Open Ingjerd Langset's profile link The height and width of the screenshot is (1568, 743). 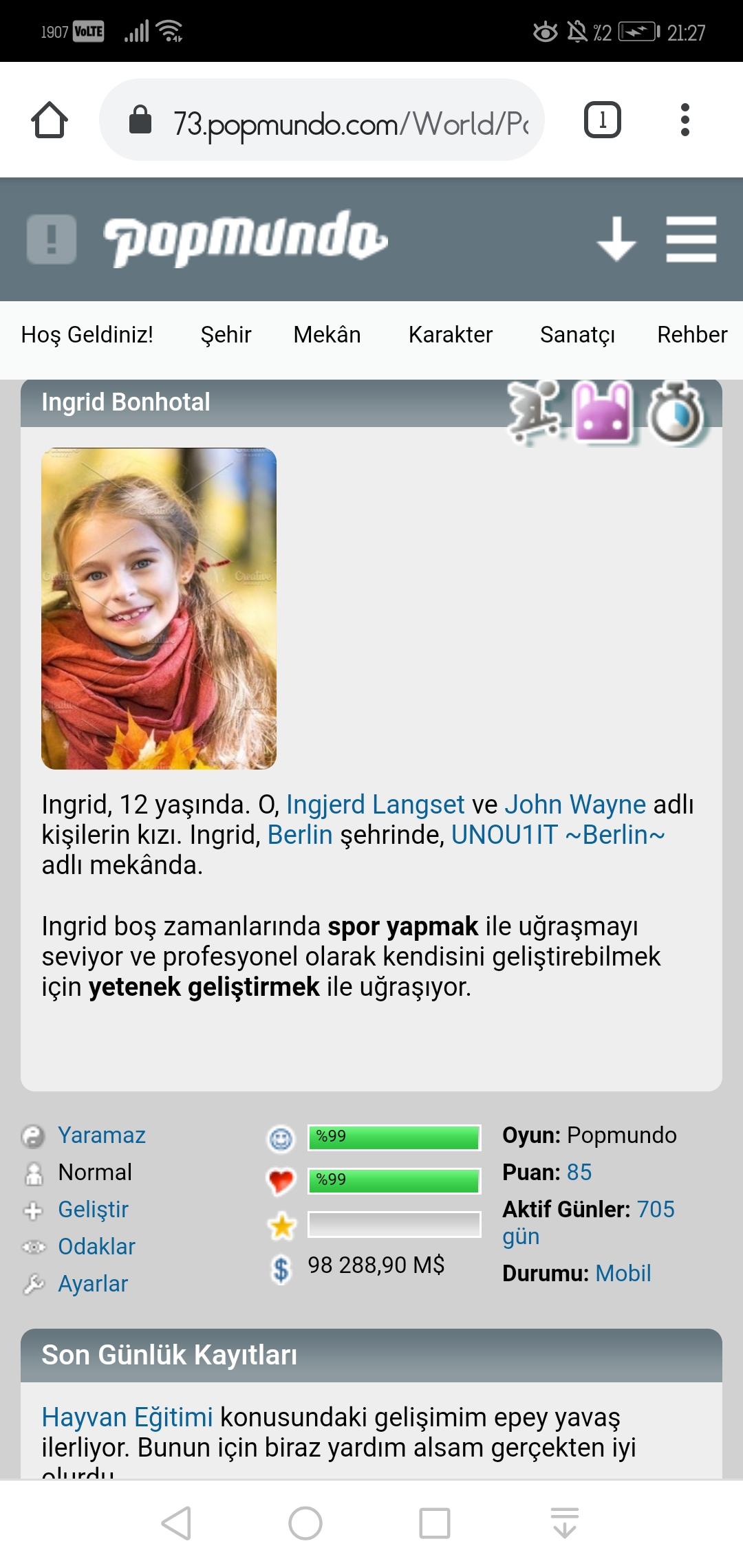point(376,805)
